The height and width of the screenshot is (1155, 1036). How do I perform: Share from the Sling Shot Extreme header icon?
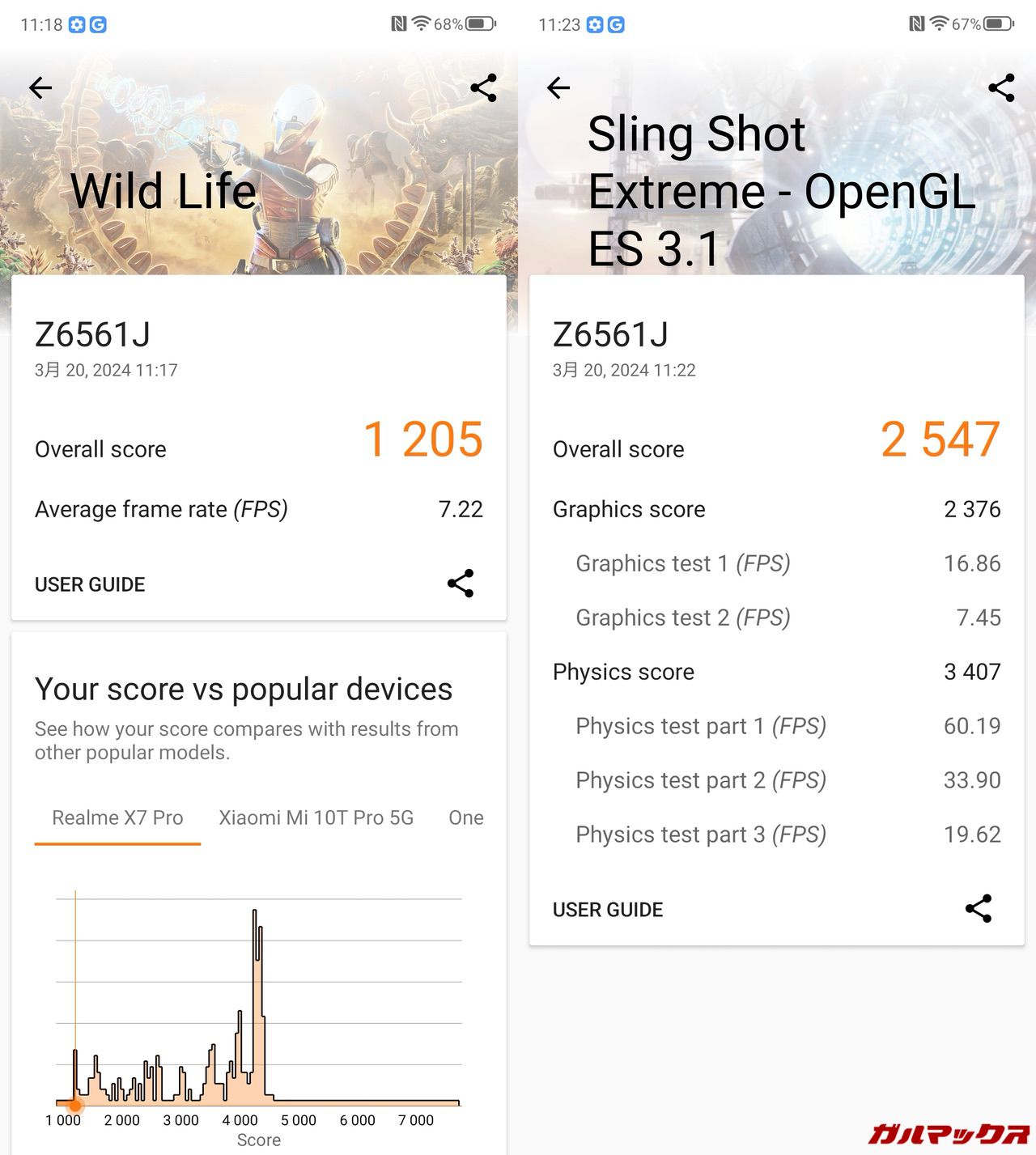click(x=1001, y=87)
